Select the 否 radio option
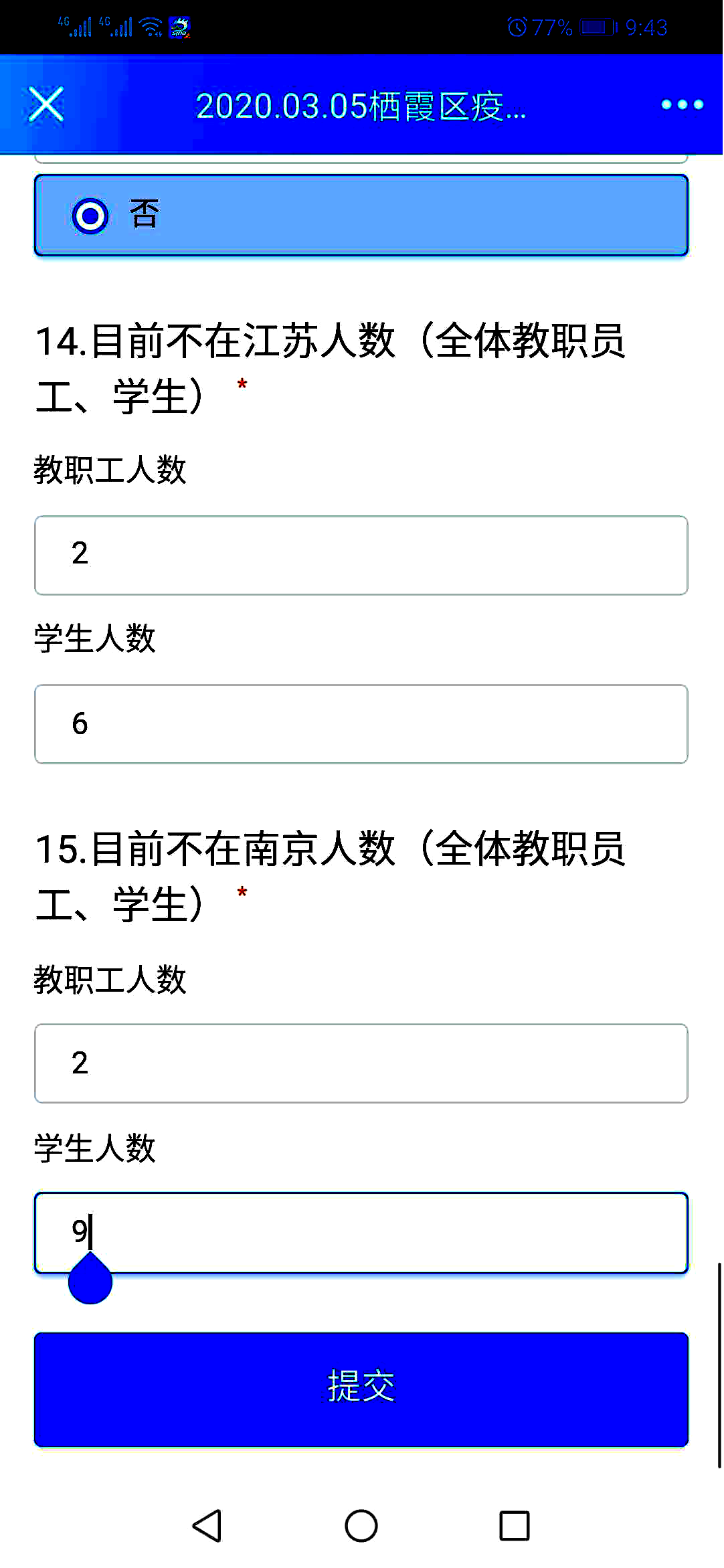The height and width of the screenshot is (1568, 724). (361, 215)
